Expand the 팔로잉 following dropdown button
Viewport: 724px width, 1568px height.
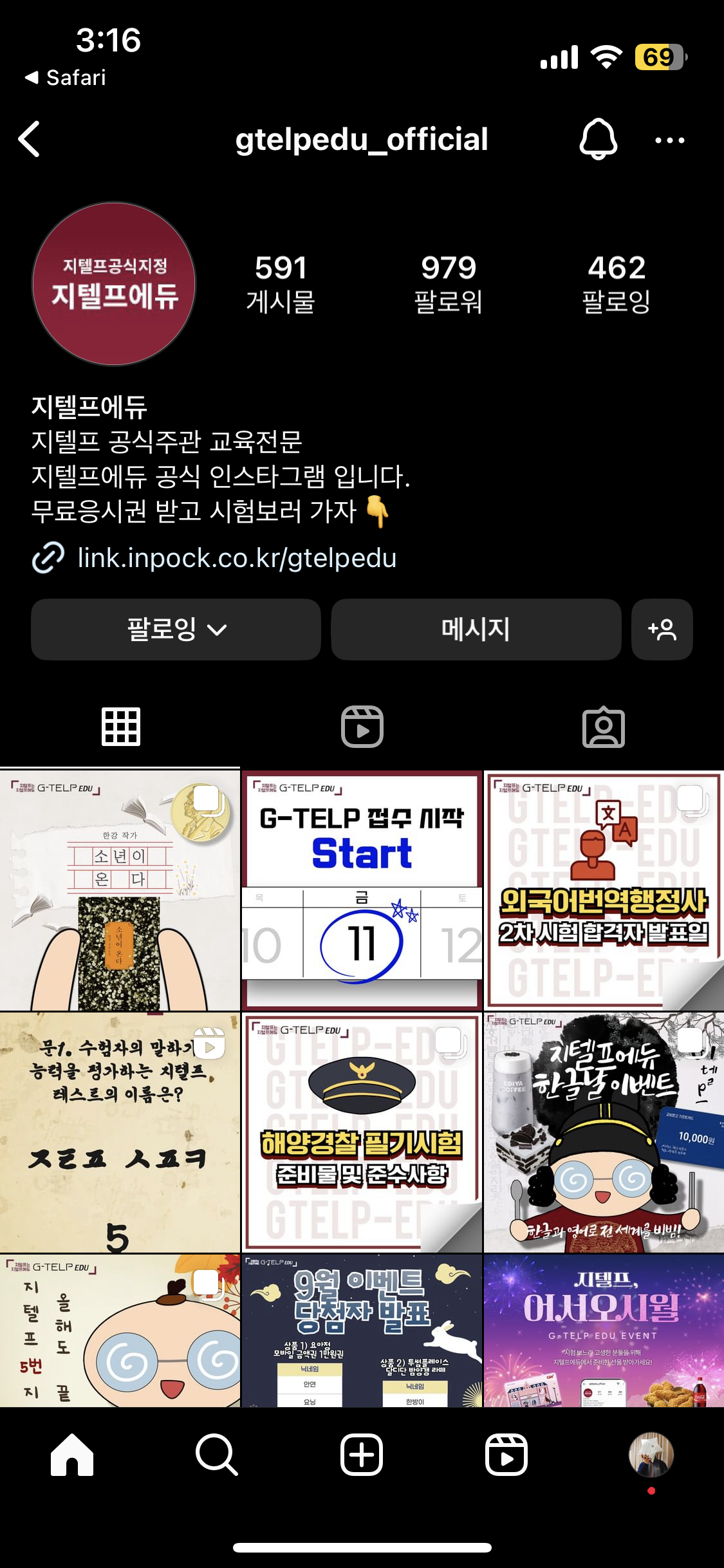click(176, 629)
